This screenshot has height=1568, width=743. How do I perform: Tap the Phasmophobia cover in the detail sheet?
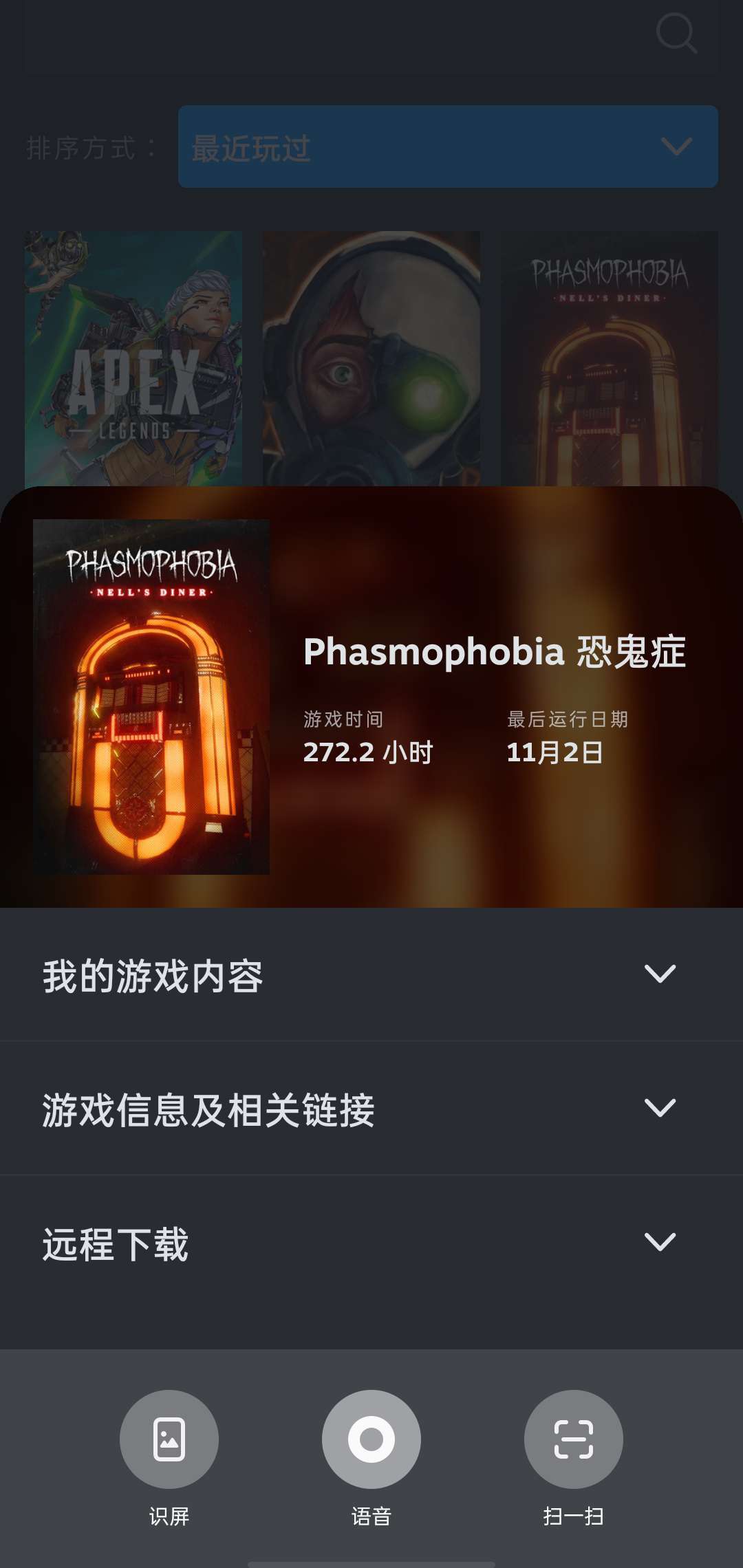pos(151,697)
